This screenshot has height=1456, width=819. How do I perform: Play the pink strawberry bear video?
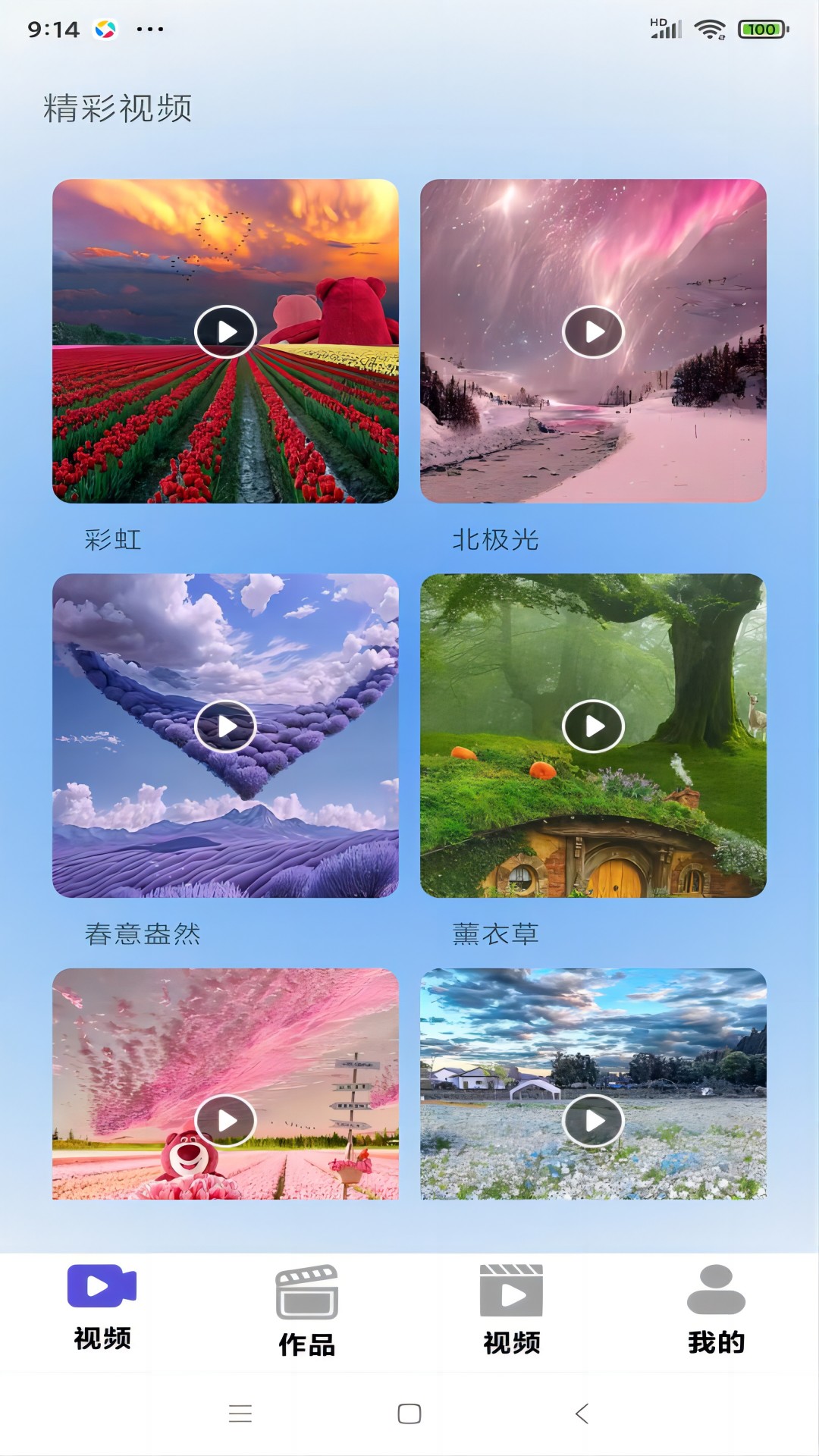tap(225, 1120)
